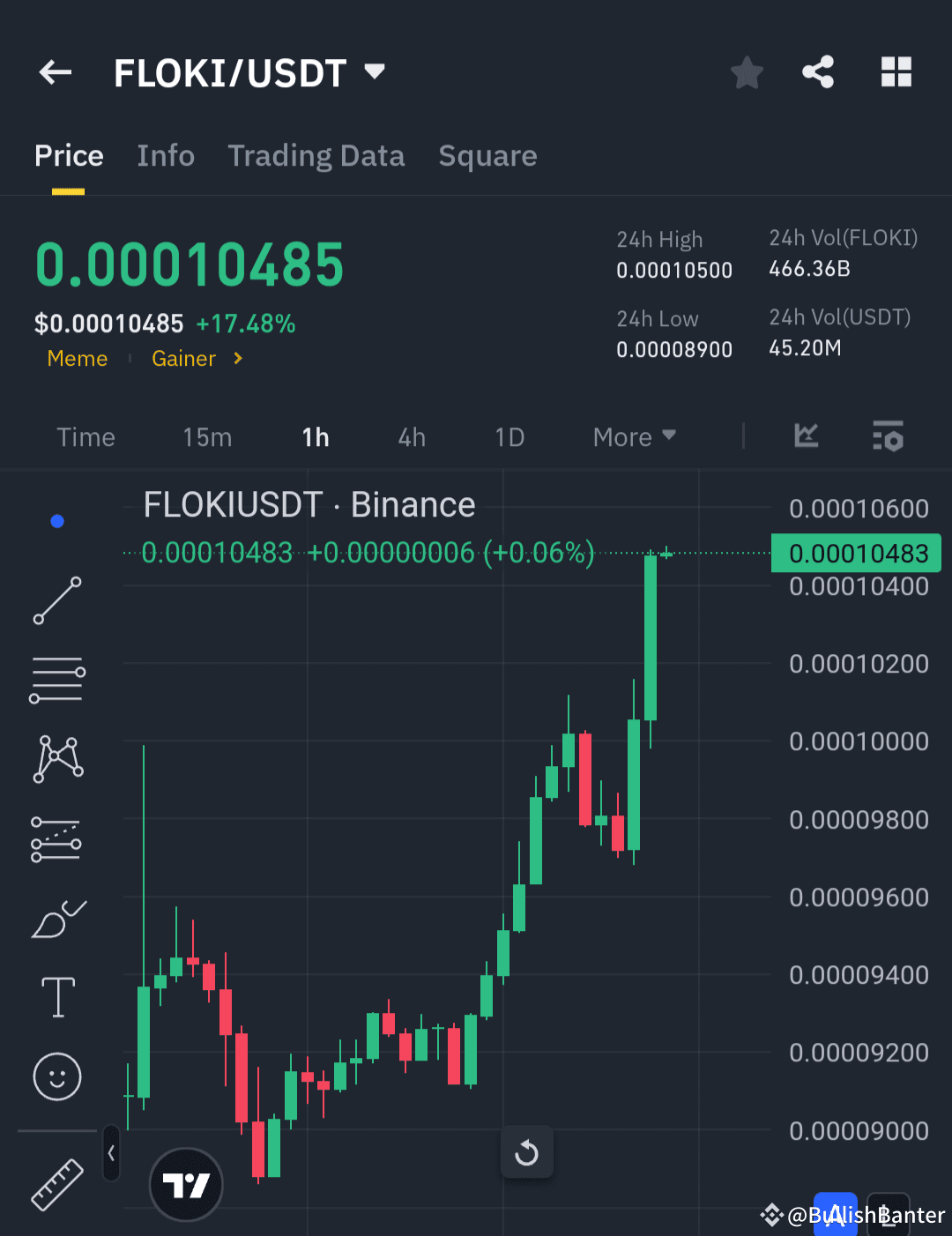Viewport: 952px width, 1236px height.
Task: Click the blue color marker dot
Action: (56, 520)
